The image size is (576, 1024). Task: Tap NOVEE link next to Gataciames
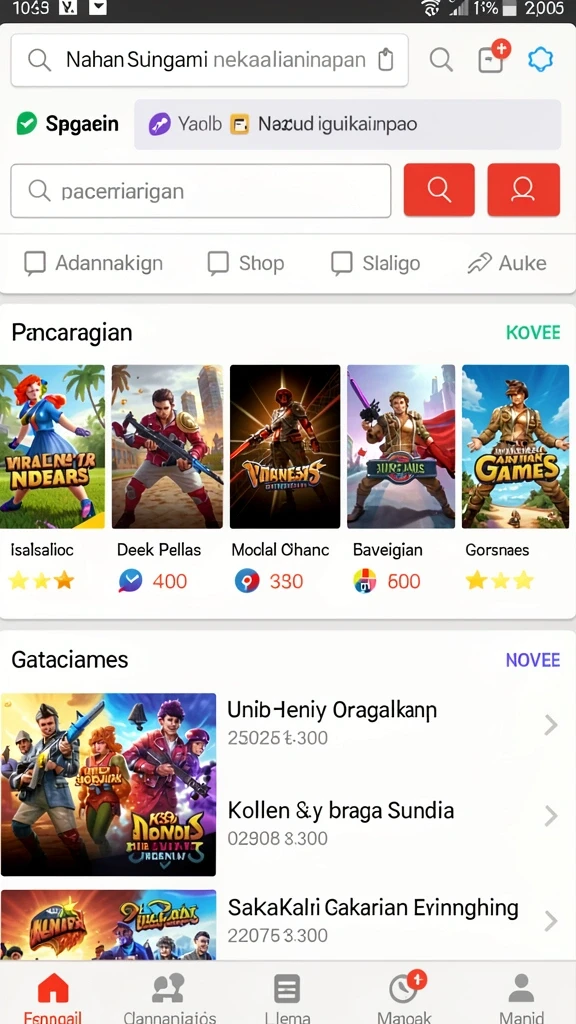tap(533, 660)
